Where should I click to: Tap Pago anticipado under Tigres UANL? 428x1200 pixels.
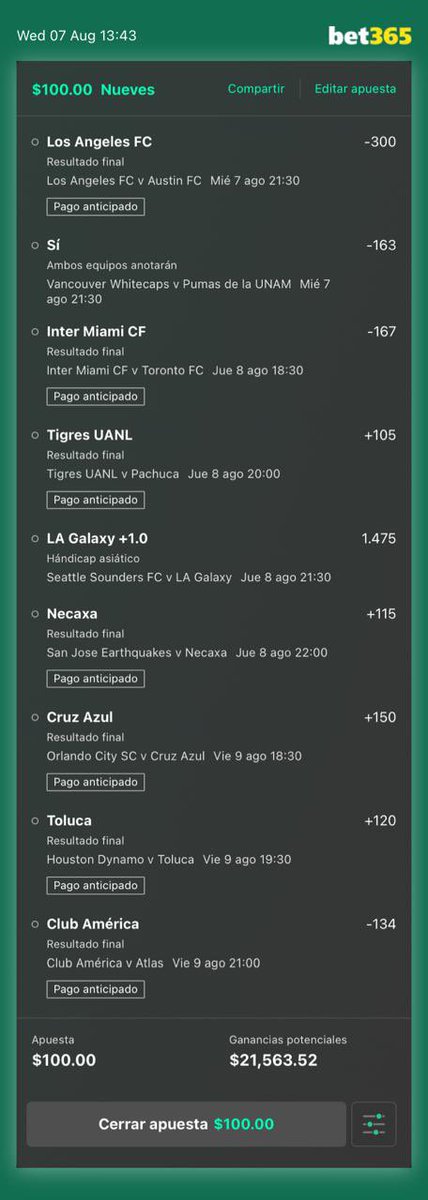[95, 499]
